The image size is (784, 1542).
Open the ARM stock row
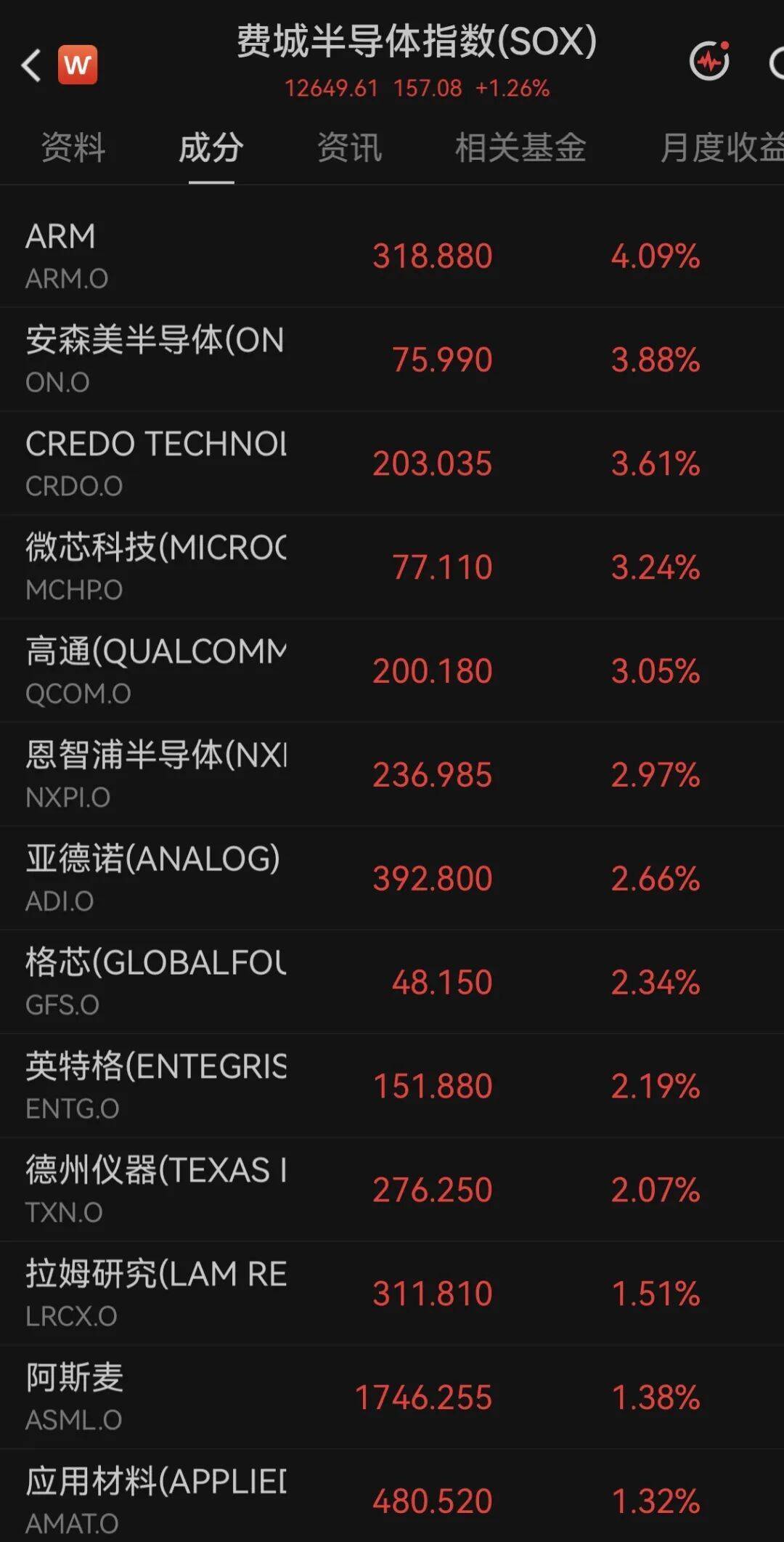(392, 256)
